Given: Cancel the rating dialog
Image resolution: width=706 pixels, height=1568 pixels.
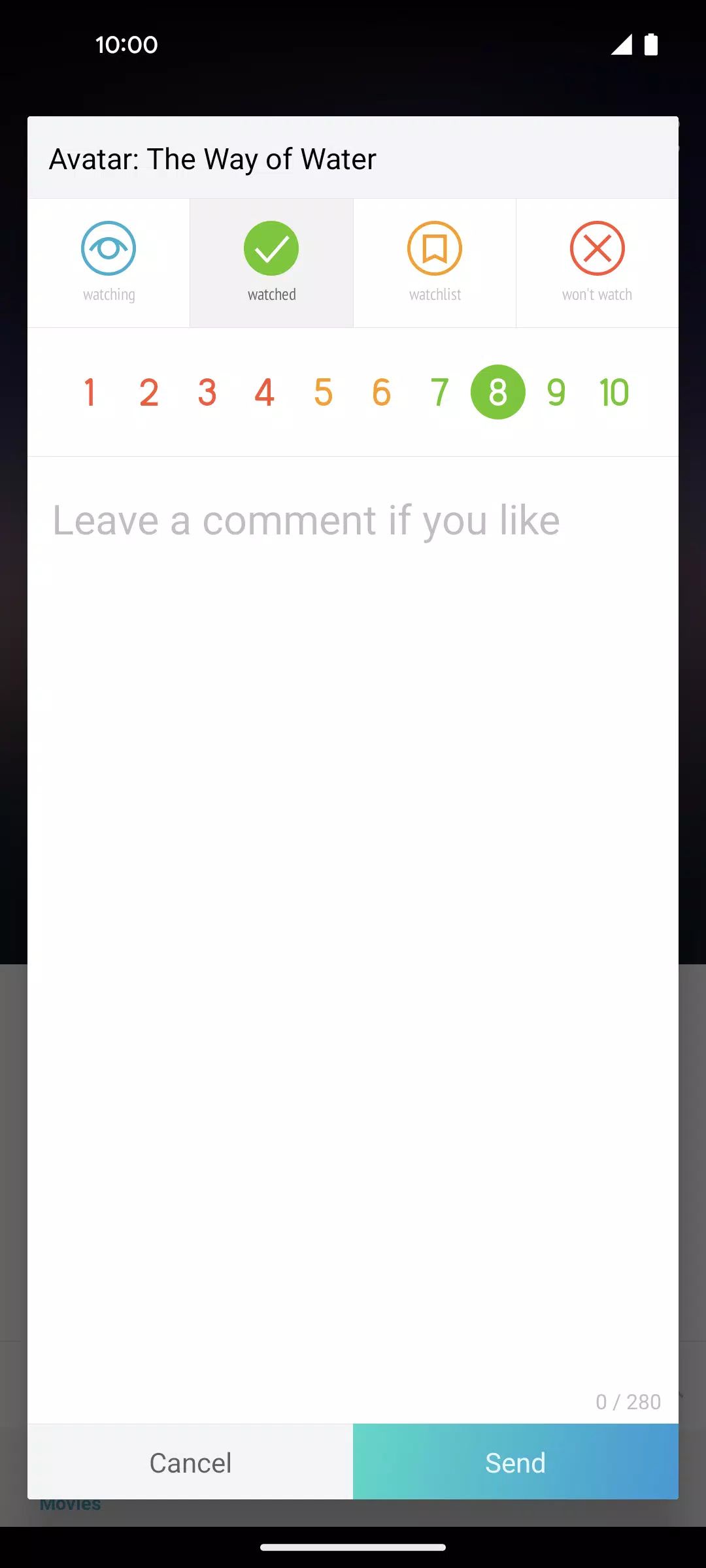Looking at the screenshot, I should coord(190,1462).
